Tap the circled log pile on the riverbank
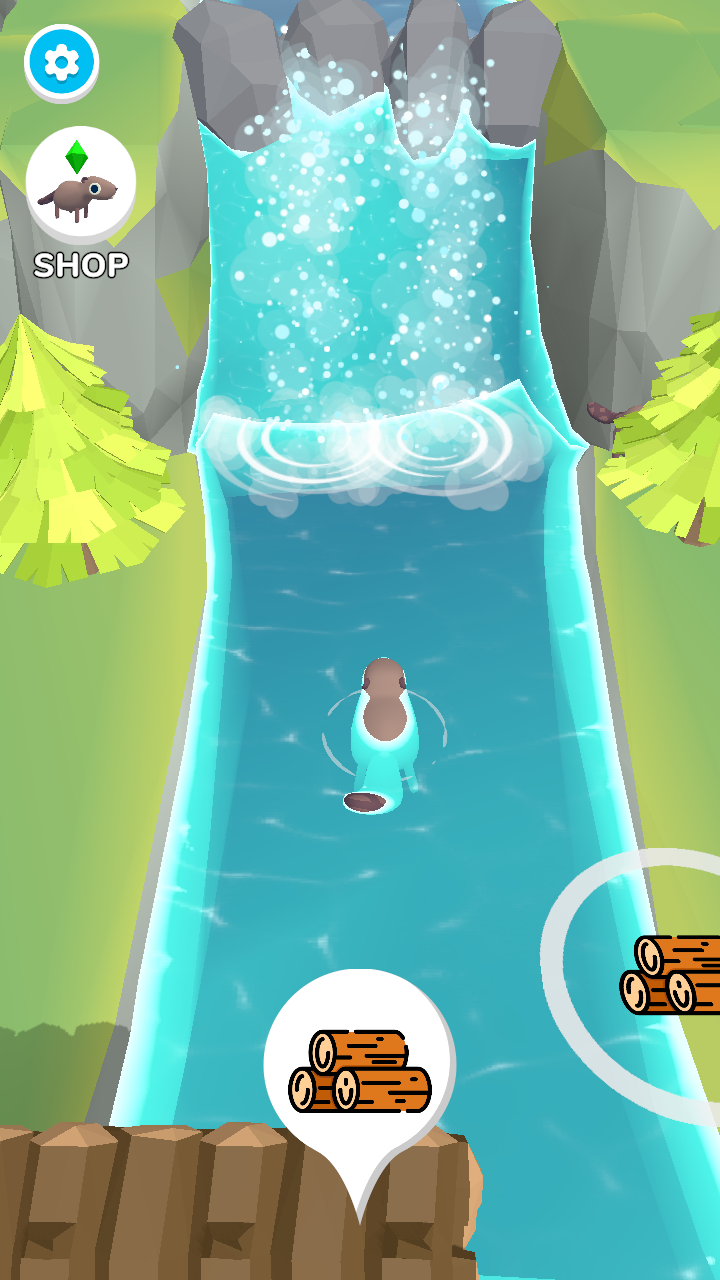Viewport: 720px width, 1280px height. tap(671, 975)
